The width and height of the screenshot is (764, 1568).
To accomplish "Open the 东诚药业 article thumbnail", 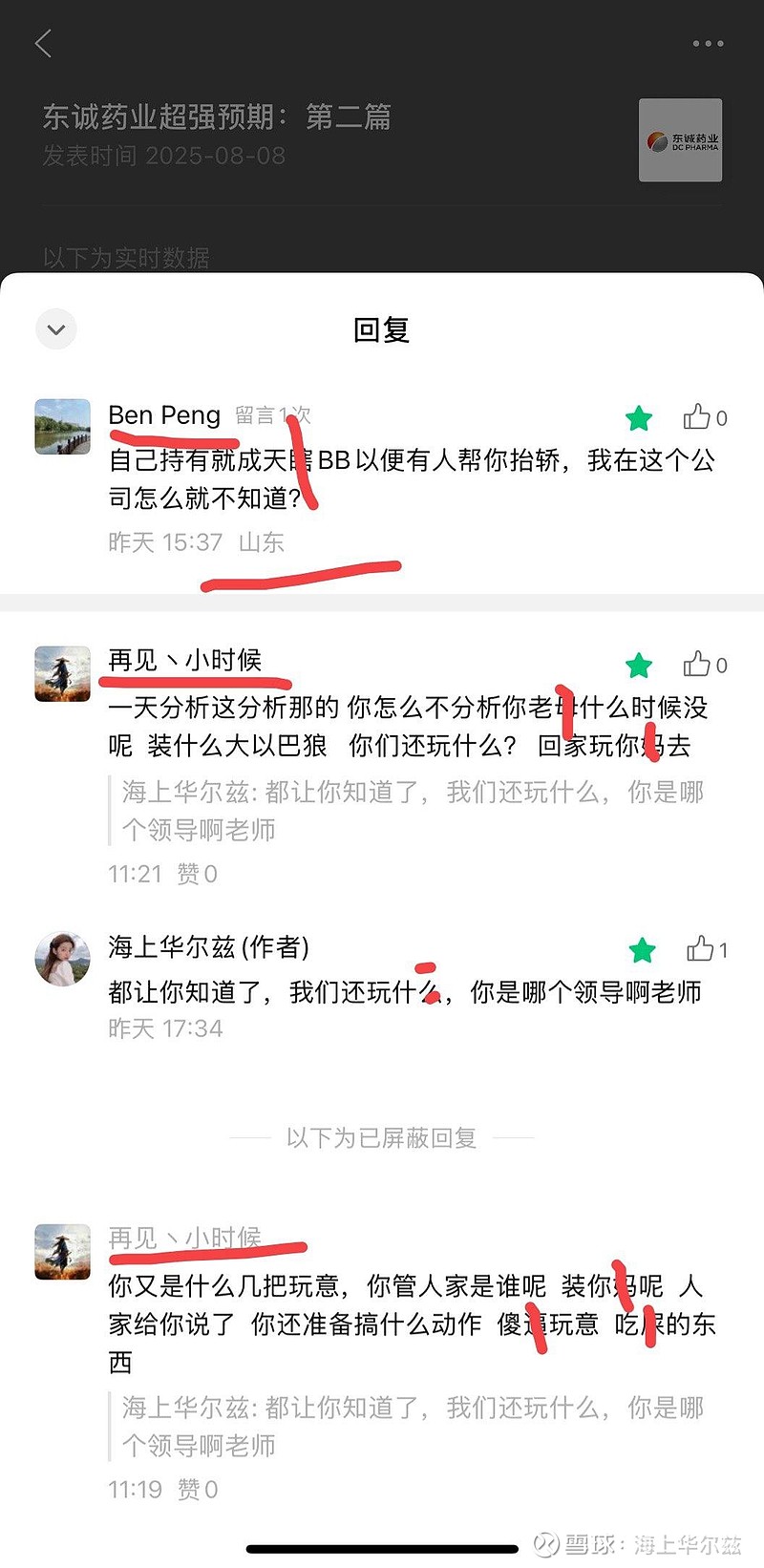I will pos(680,140).
